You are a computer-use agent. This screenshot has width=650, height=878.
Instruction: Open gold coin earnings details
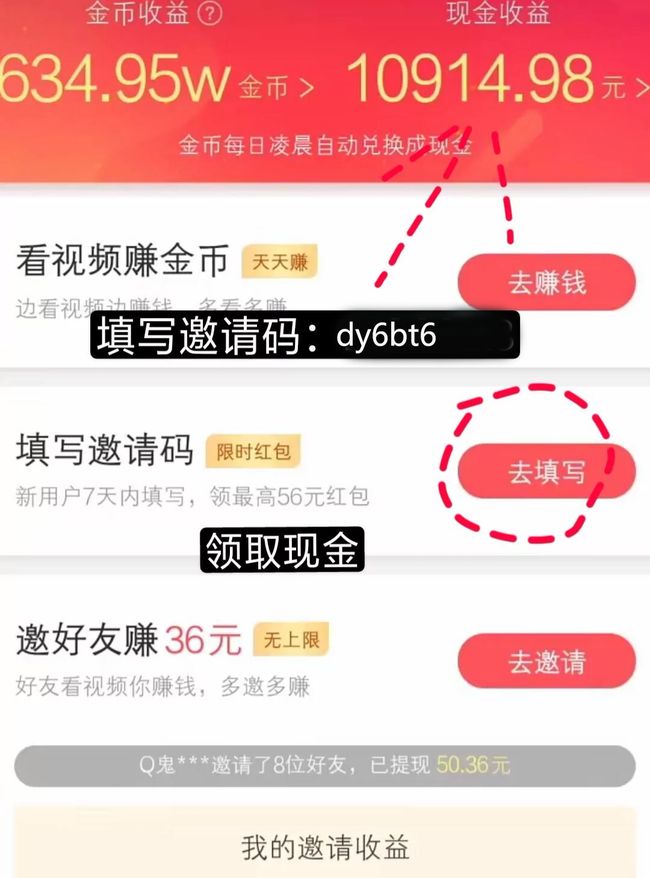150,82
